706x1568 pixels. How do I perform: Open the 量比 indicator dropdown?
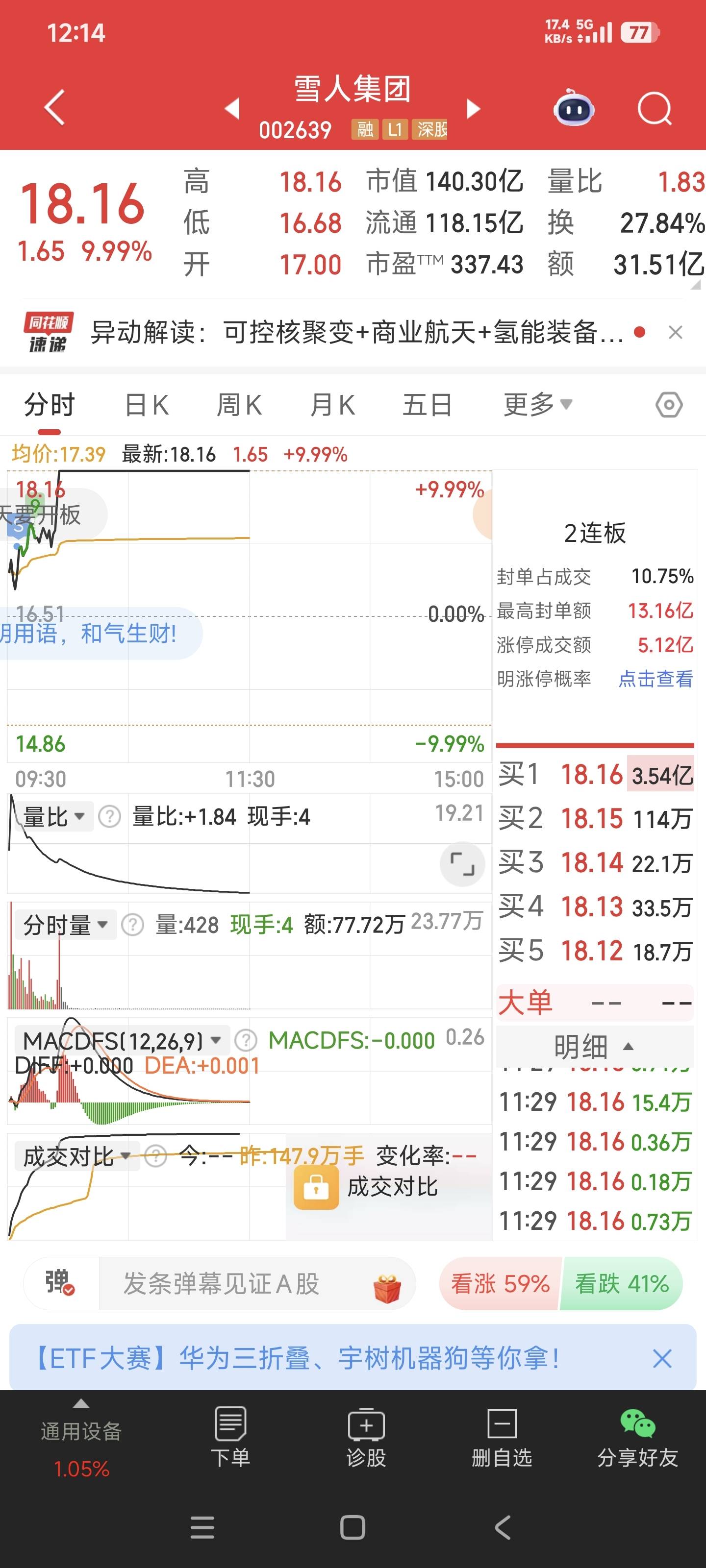[53, 816]
